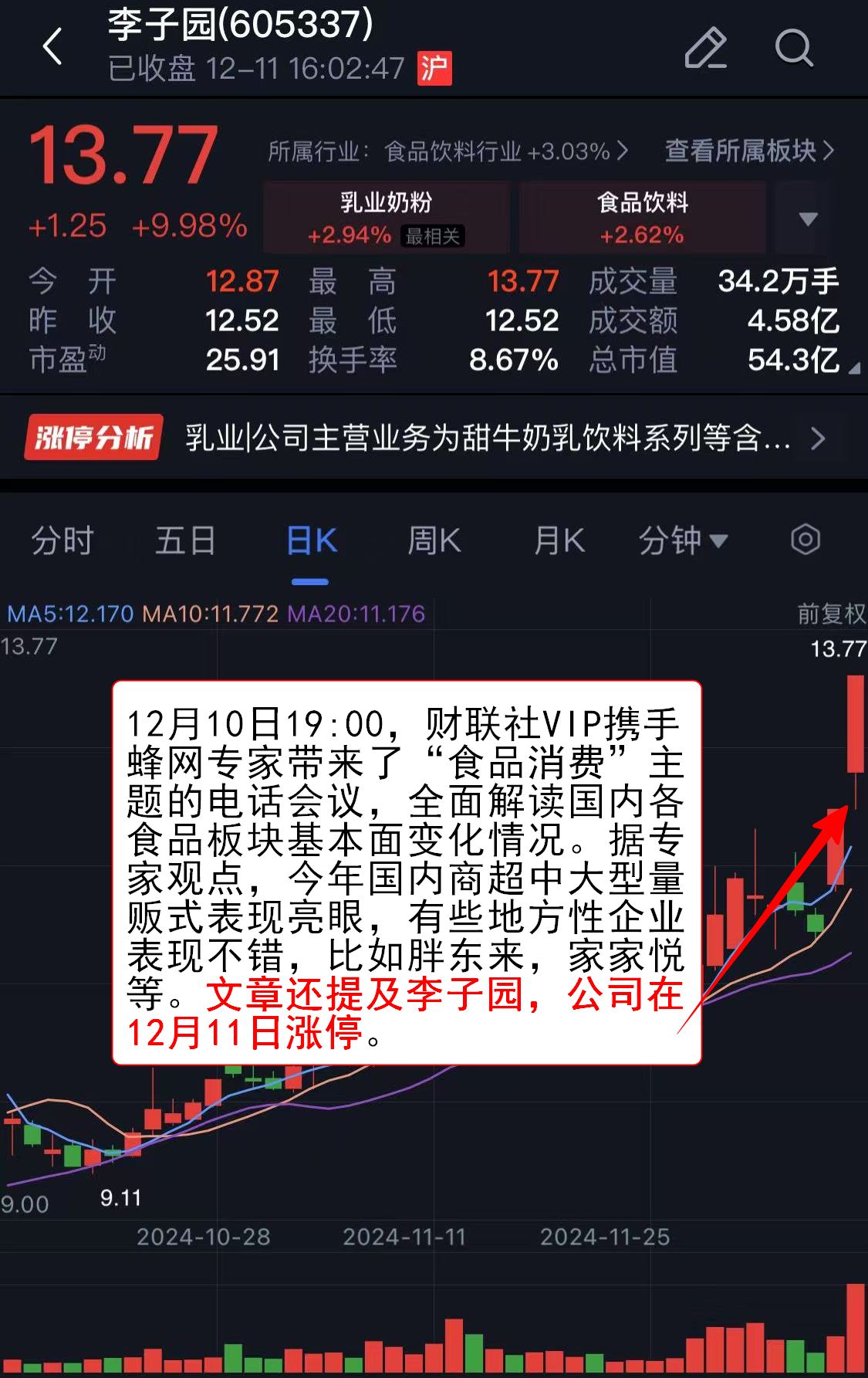Open the stock search magnifier

click(793, 48)
